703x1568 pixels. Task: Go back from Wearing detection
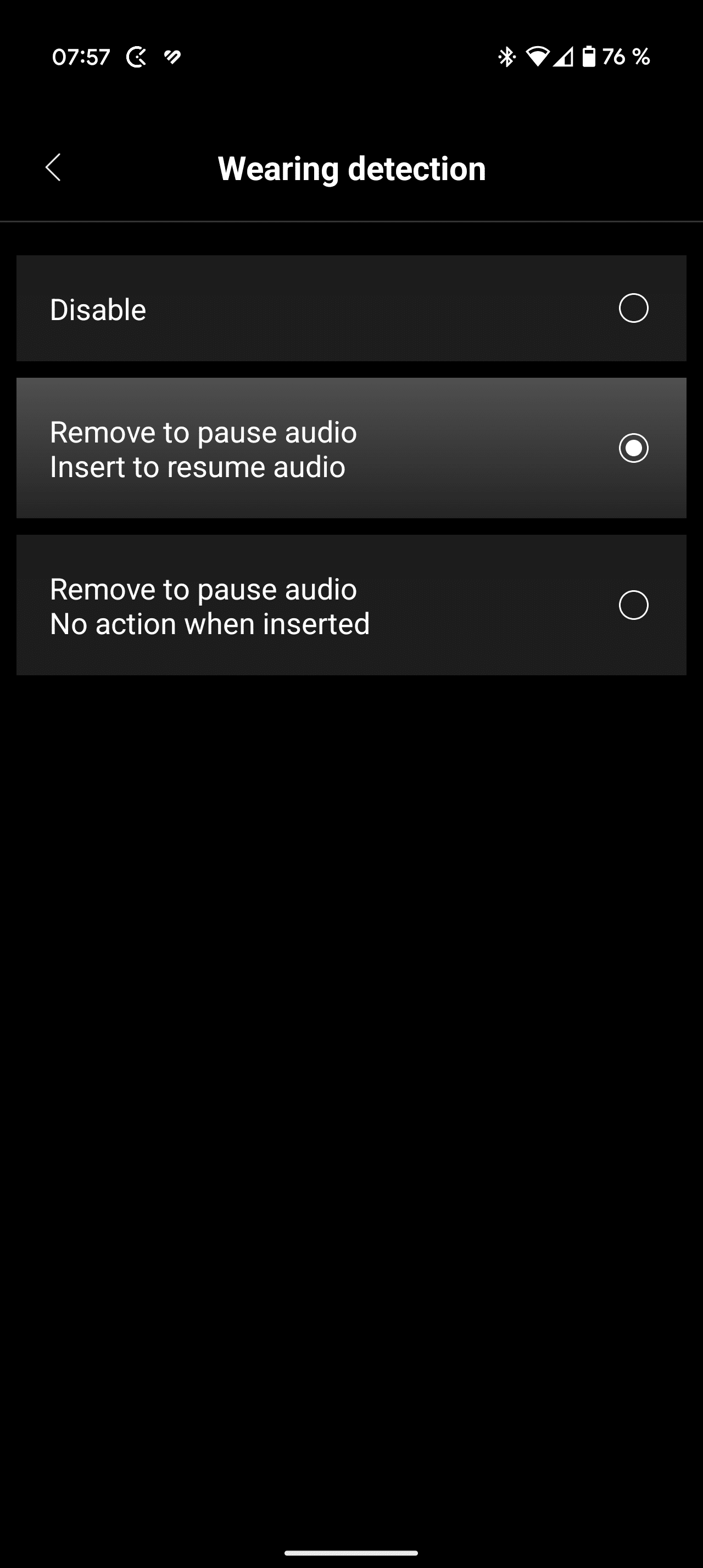coord(54,167)
